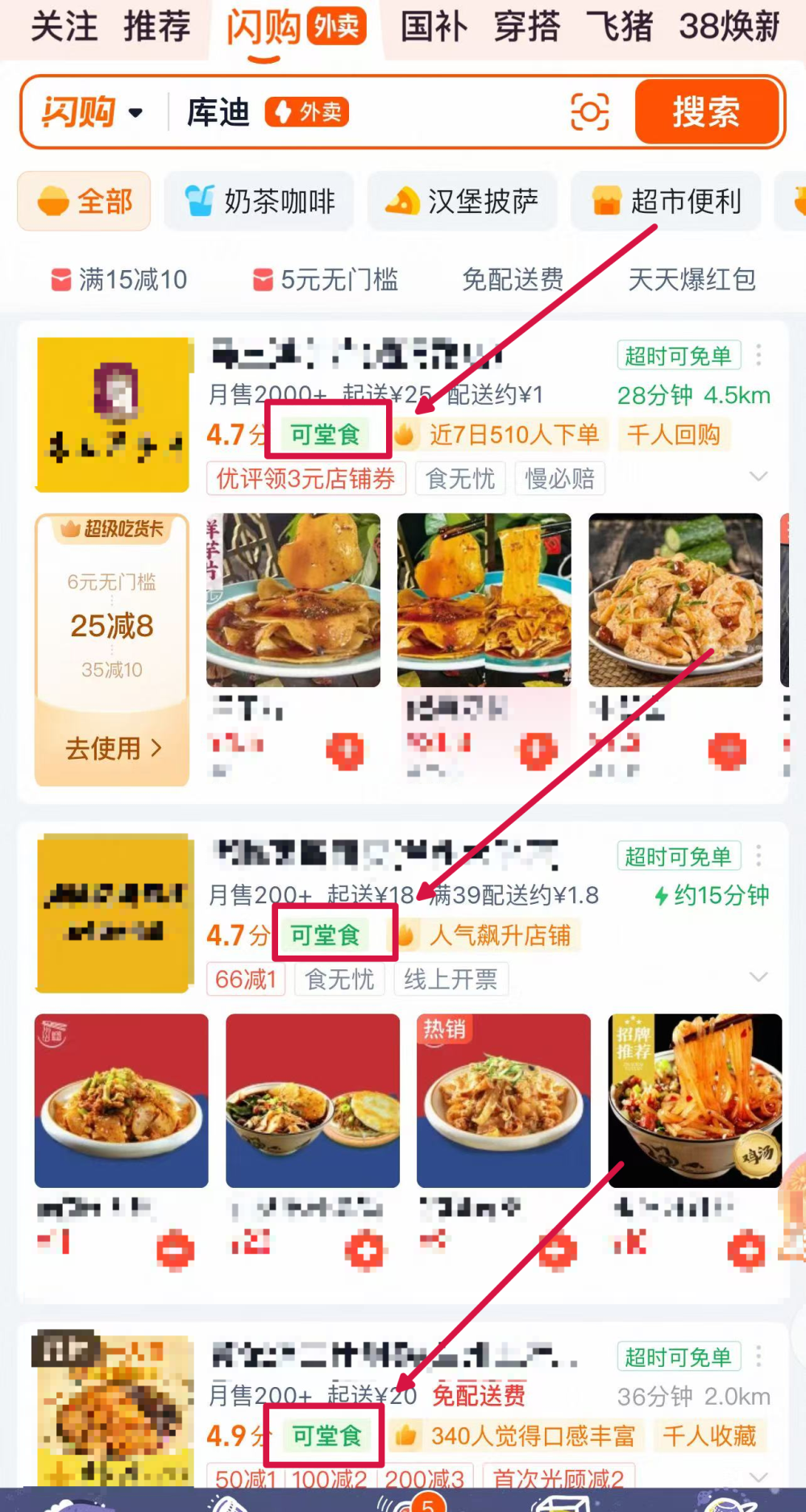Tap the 库迪 search input field
Image resolution: width=806 pixels, height=1512 pixels.
tap(216, 112)
